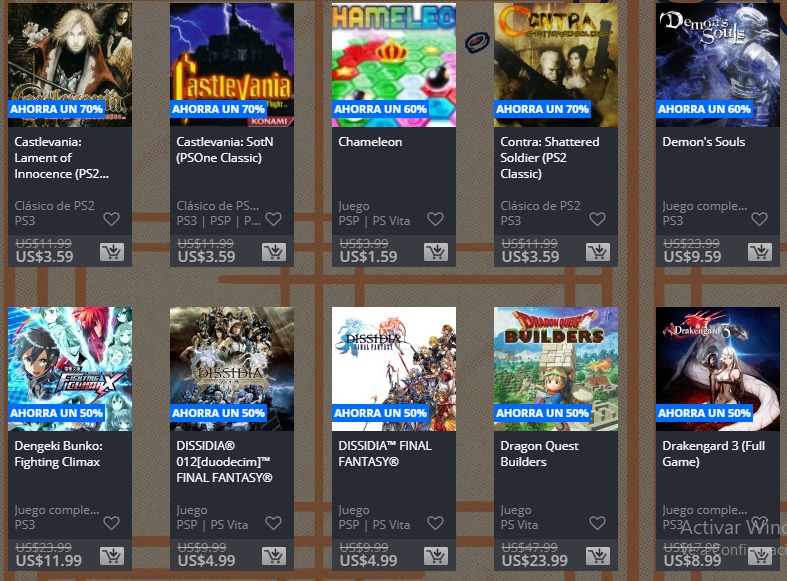Wishlist DISSIDIA 012[duodecim] FINAL FANTASY
787x581 pixels.
(x=273, y=523)
